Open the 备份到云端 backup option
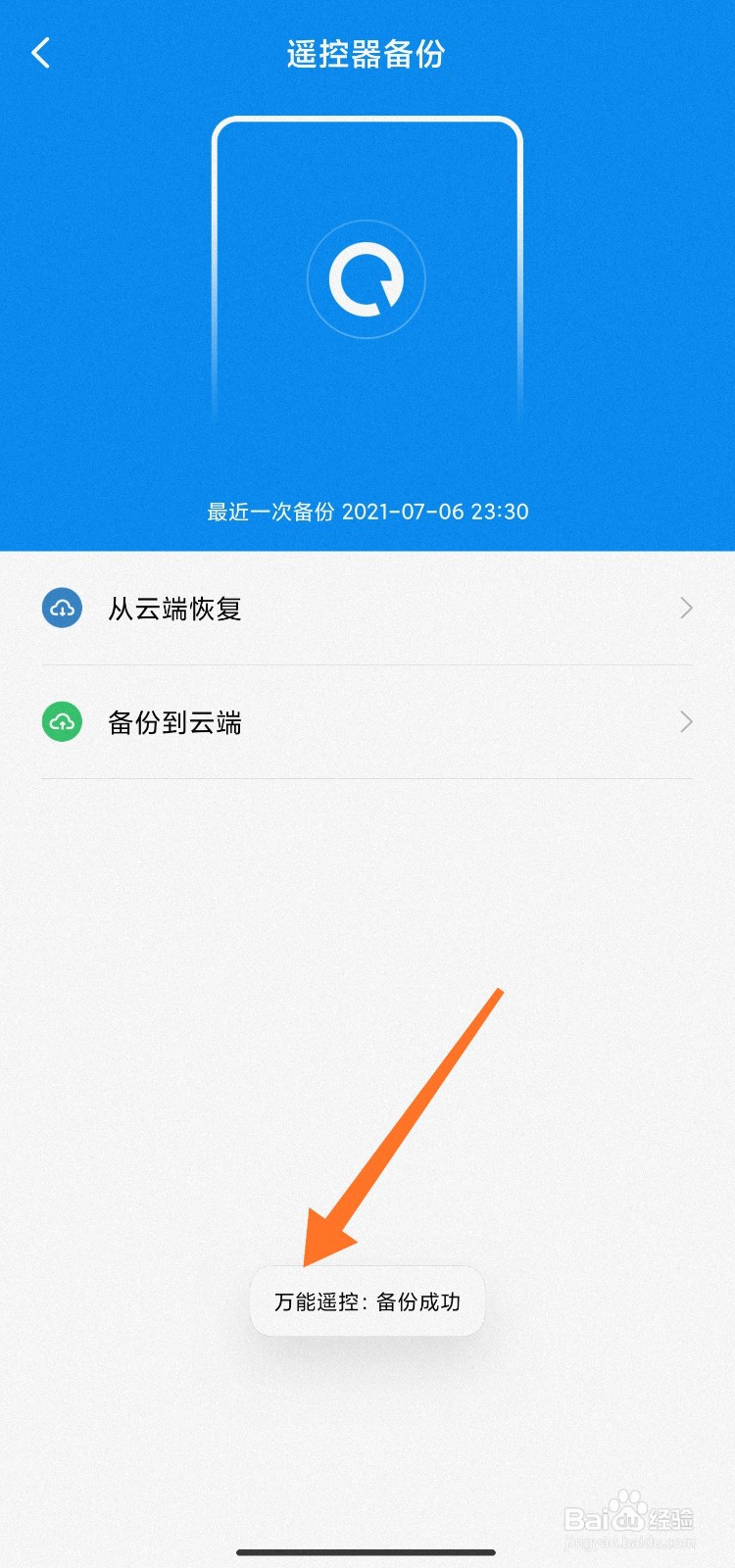 [x=367, y=722]
